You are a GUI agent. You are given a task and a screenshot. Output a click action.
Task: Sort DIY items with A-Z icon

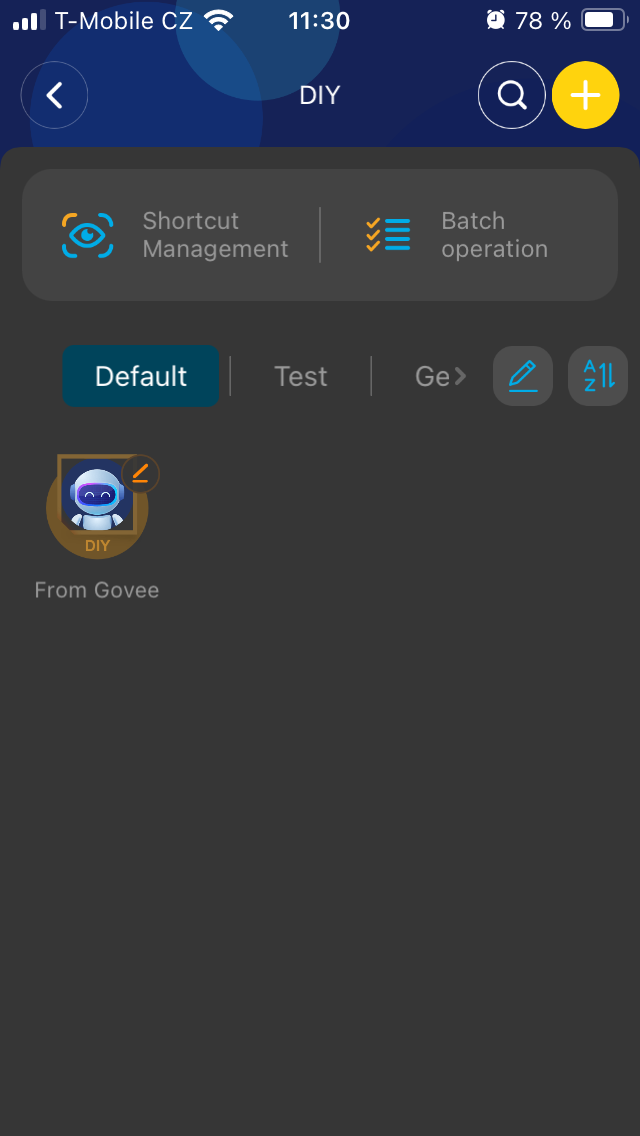point(598,376)
